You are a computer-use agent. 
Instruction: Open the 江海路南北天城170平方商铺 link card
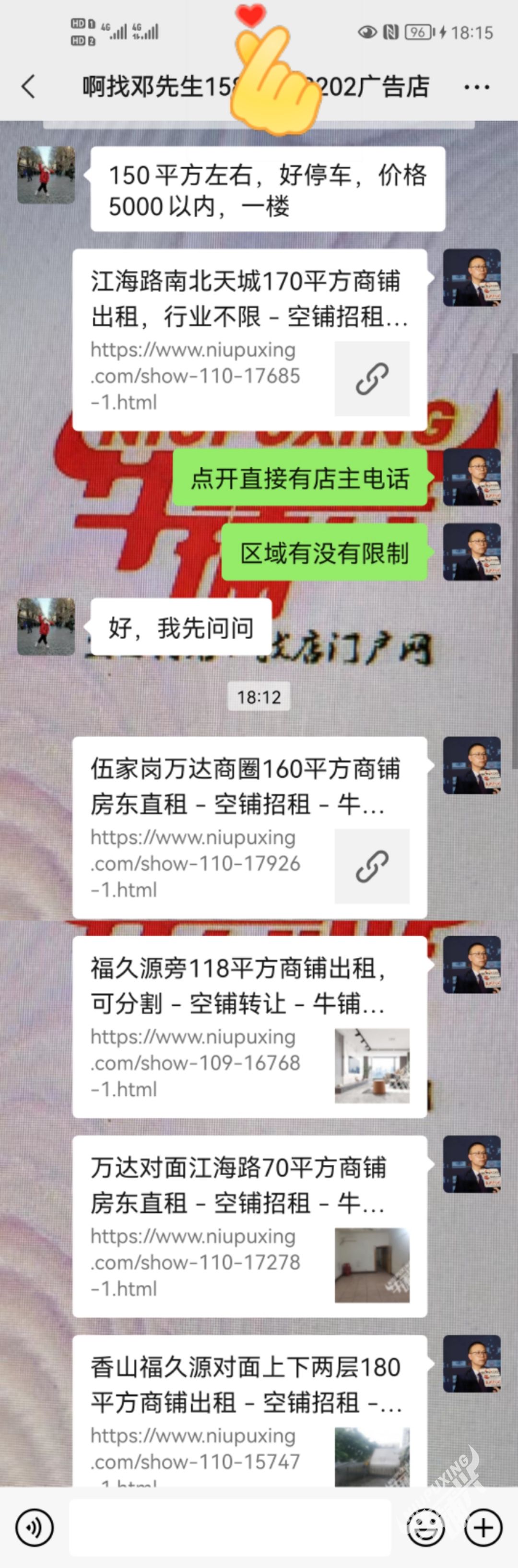coord(249,340)
